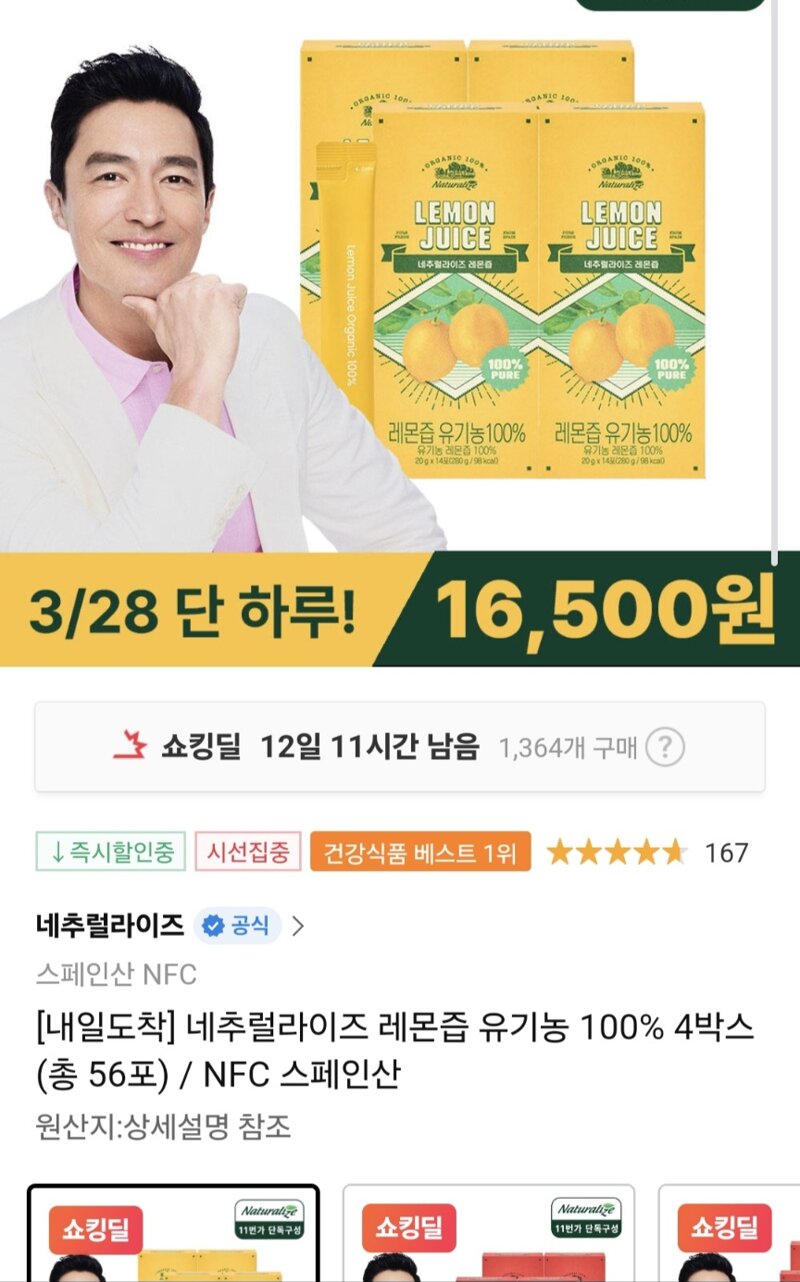Viewport: 800px width, 1282px height.
Task: Select the first yellow lemon juice thumbnail
Action: 174,1233
